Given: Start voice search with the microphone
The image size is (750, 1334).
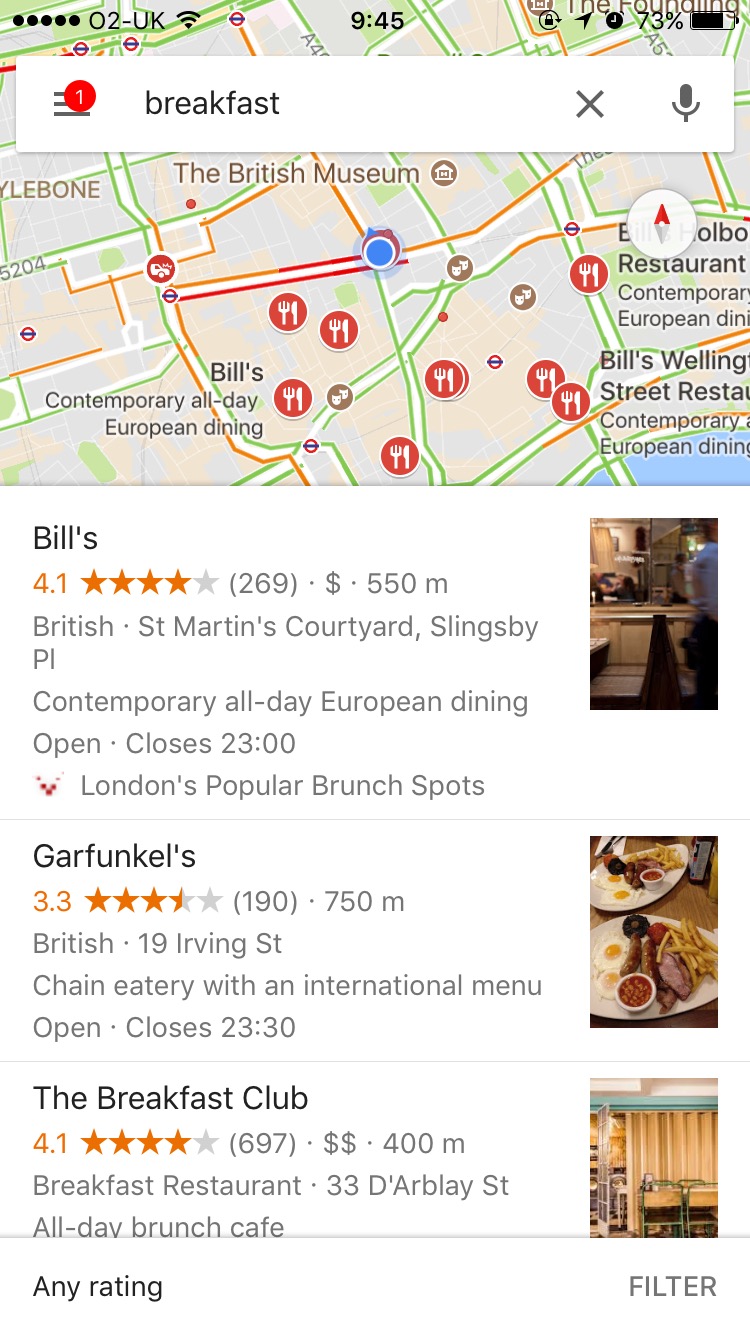Looking at the screenshot, I should 685,103.
